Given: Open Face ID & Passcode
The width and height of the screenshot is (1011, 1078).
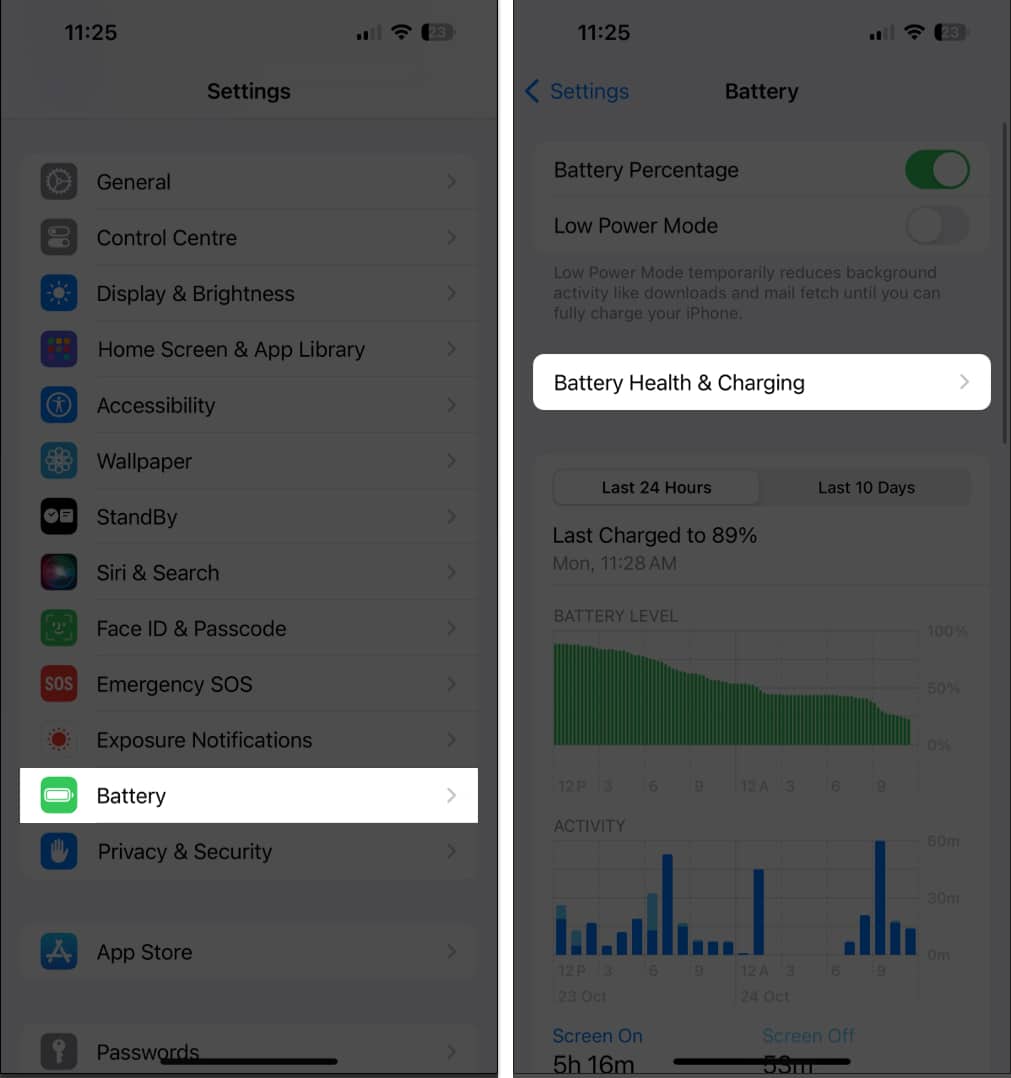Looking at the screenshot, I should (x=248, y=629).
